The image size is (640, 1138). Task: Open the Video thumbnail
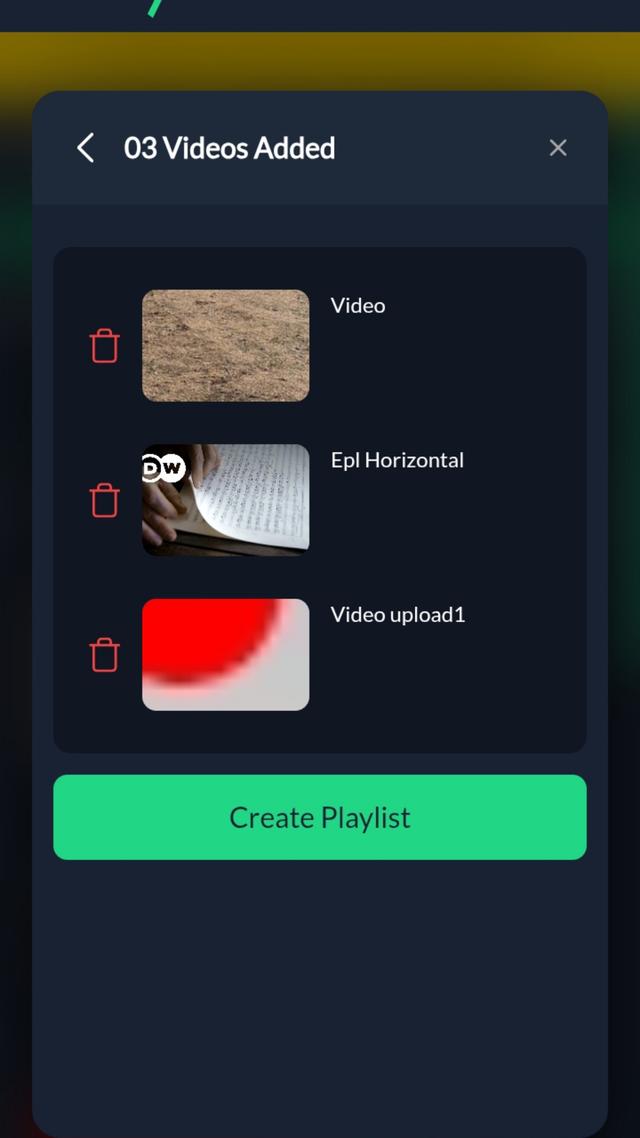[225, 346]
